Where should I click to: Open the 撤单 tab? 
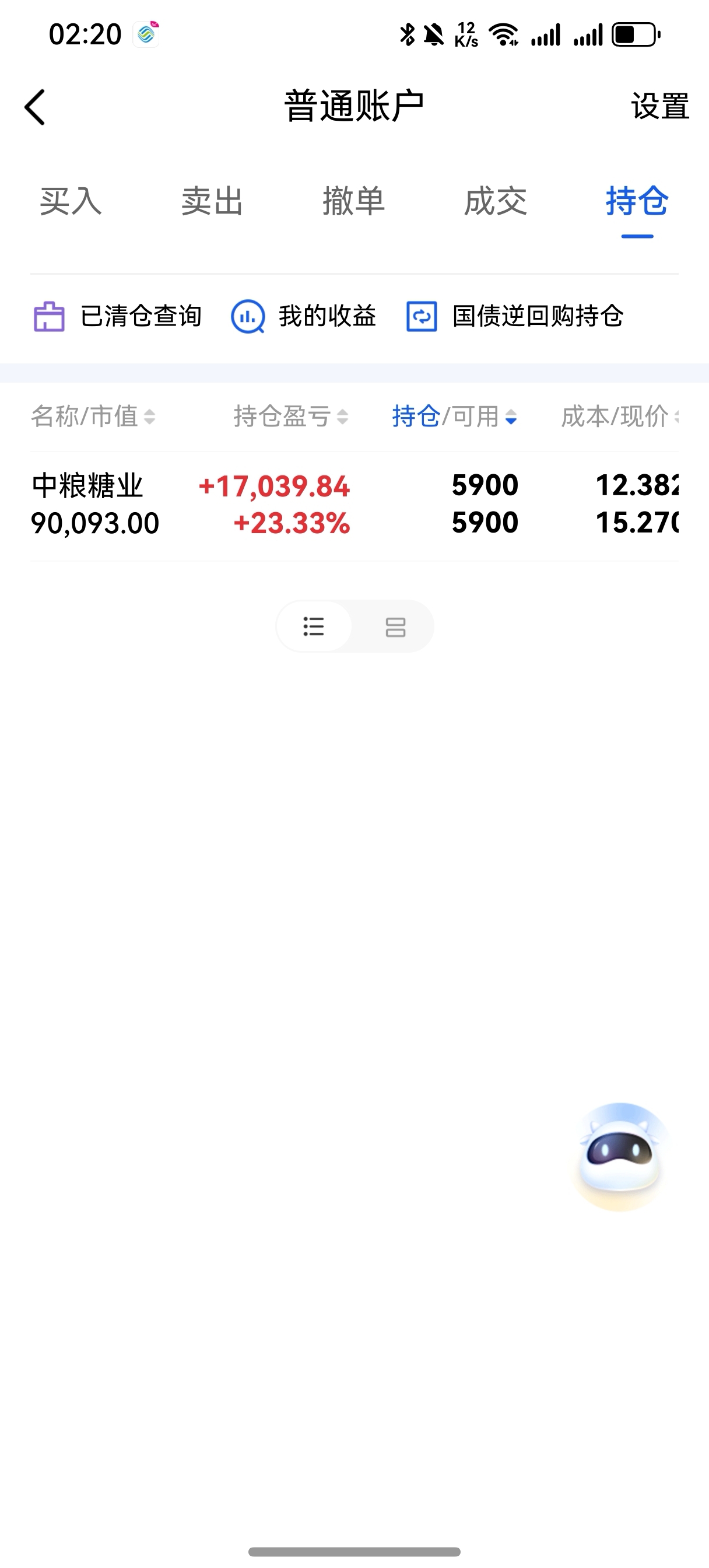coord(353,201)
